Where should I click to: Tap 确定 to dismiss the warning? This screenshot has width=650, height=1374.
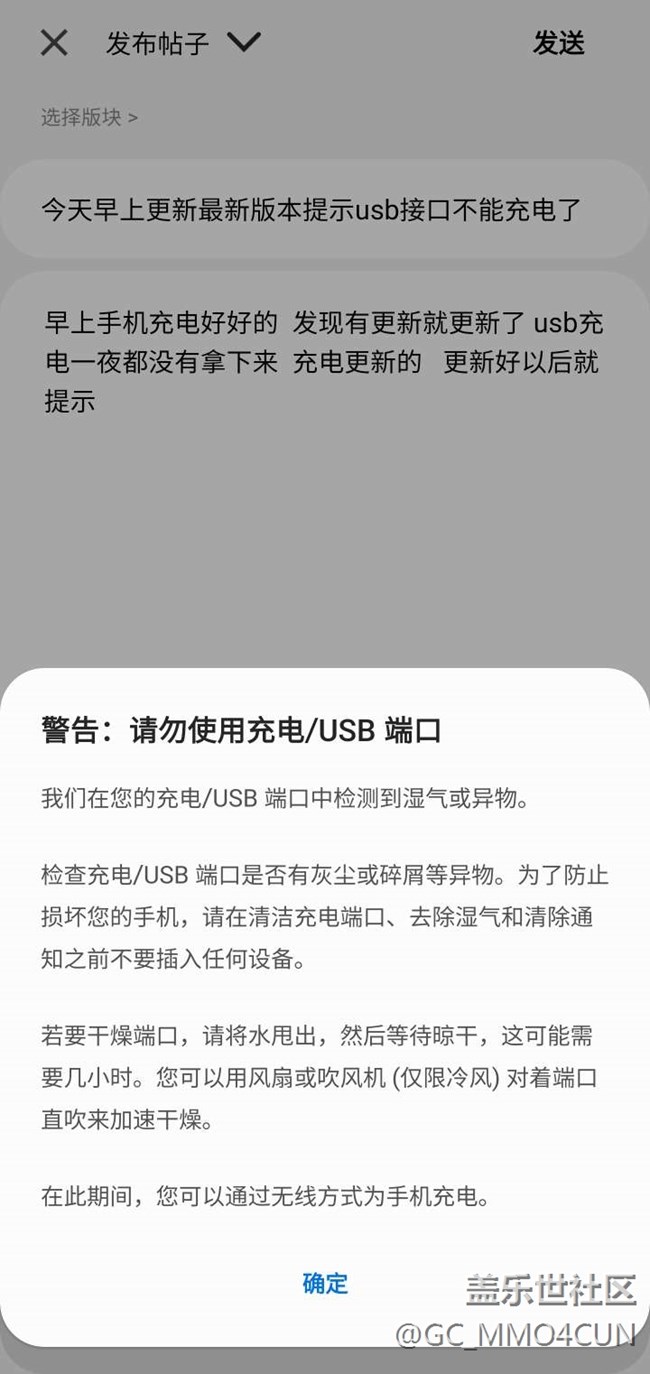[325, 1283]
